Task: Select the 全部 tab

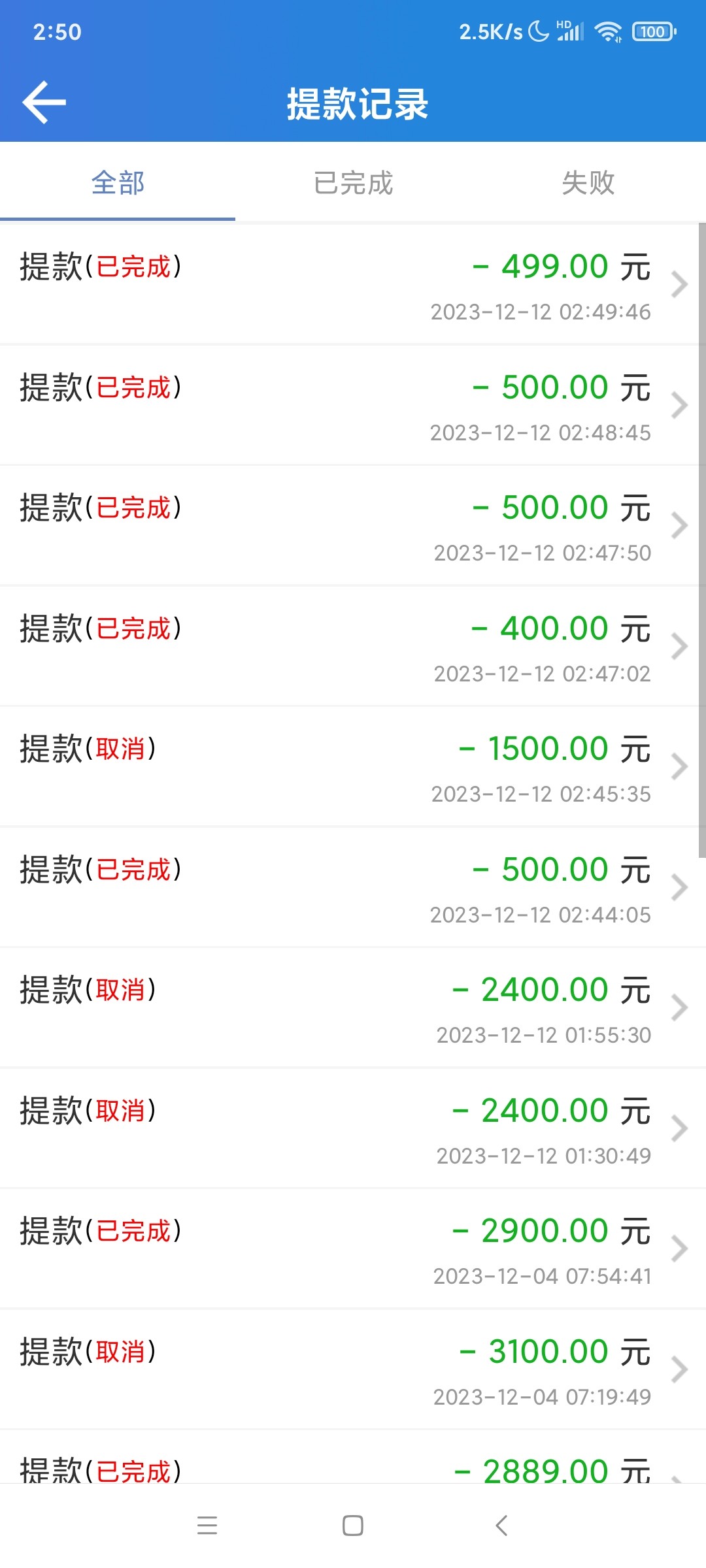Action: tap(118, 183)
